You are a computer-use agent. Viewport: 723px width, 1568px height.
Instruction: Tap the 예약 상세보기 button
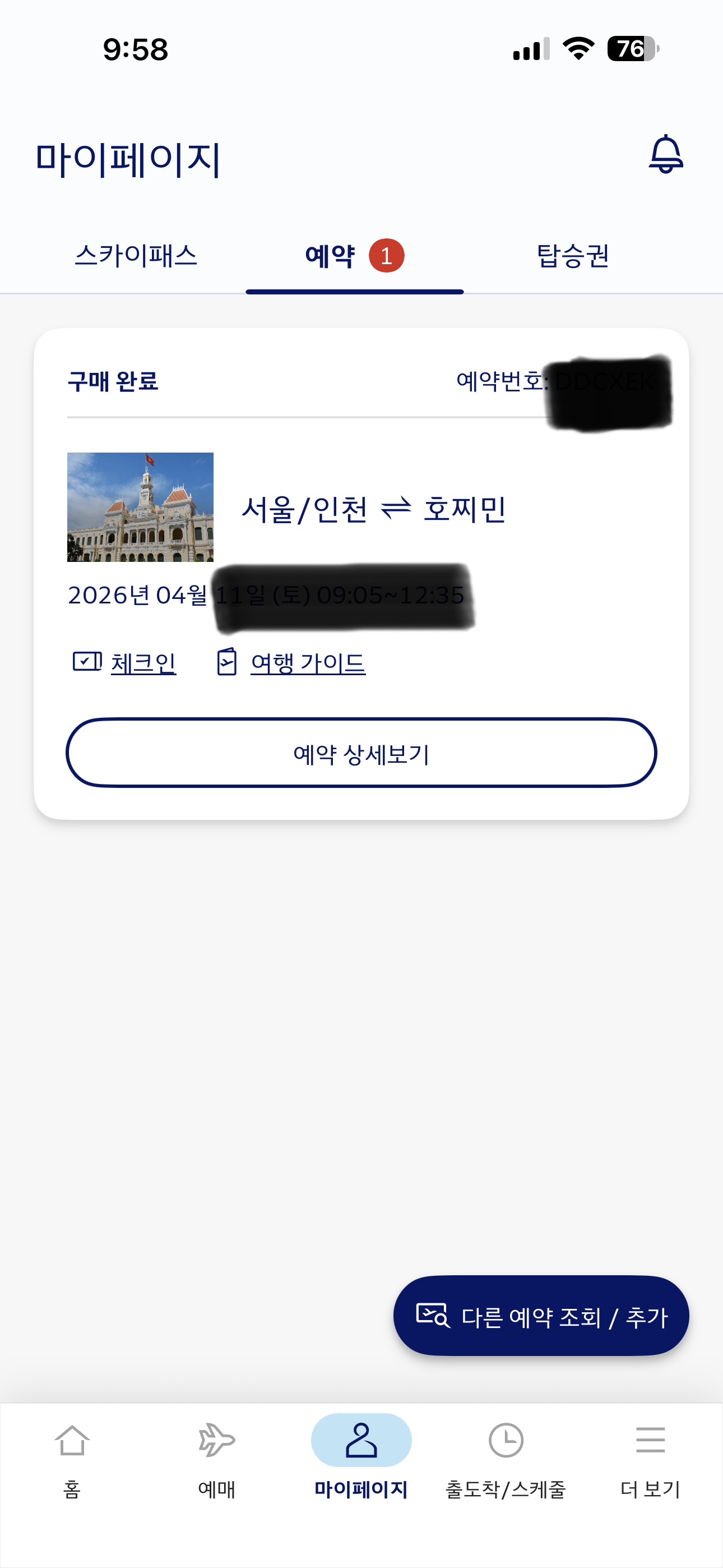(x=361, y=753)
